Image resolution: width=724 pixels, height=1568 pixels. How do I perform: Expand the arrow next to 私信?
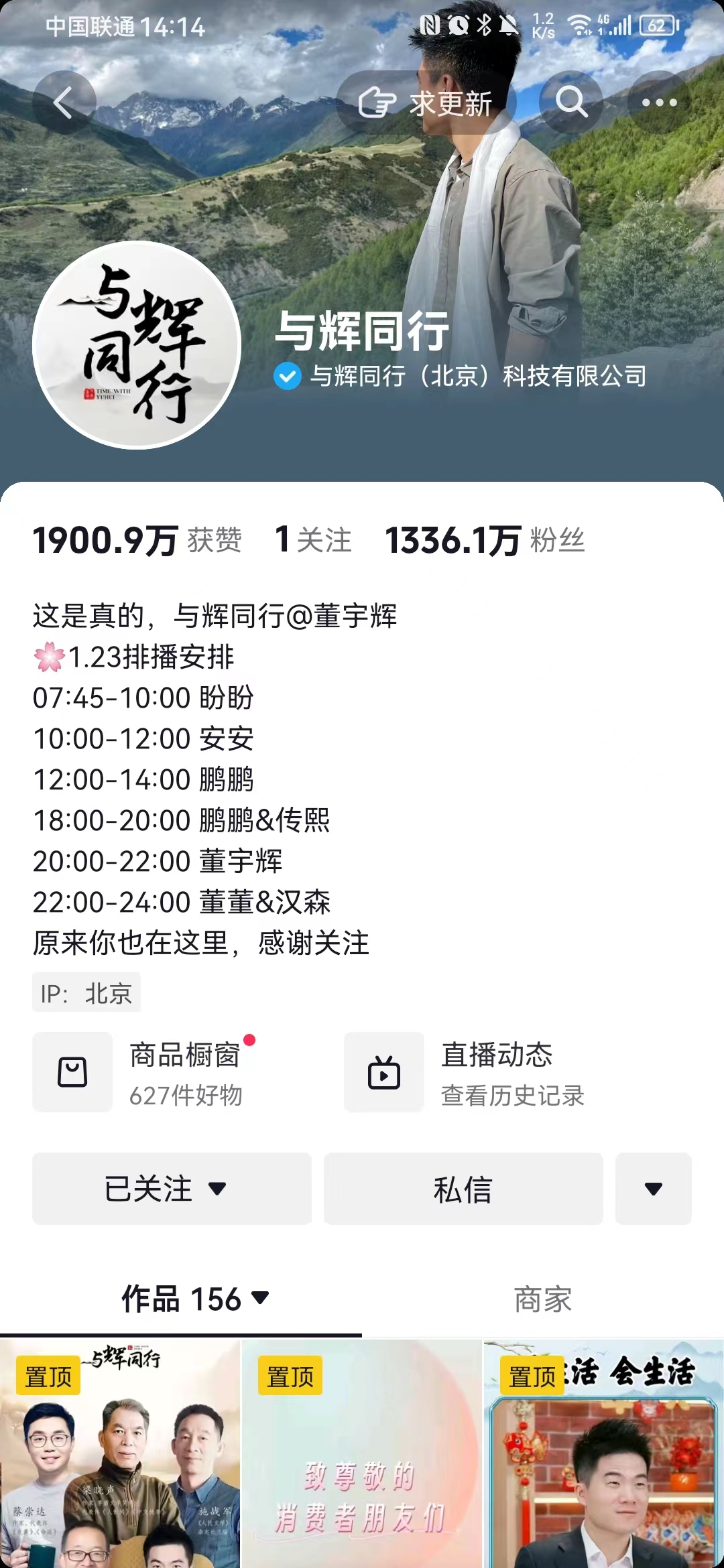click(x=653, y=1189)
